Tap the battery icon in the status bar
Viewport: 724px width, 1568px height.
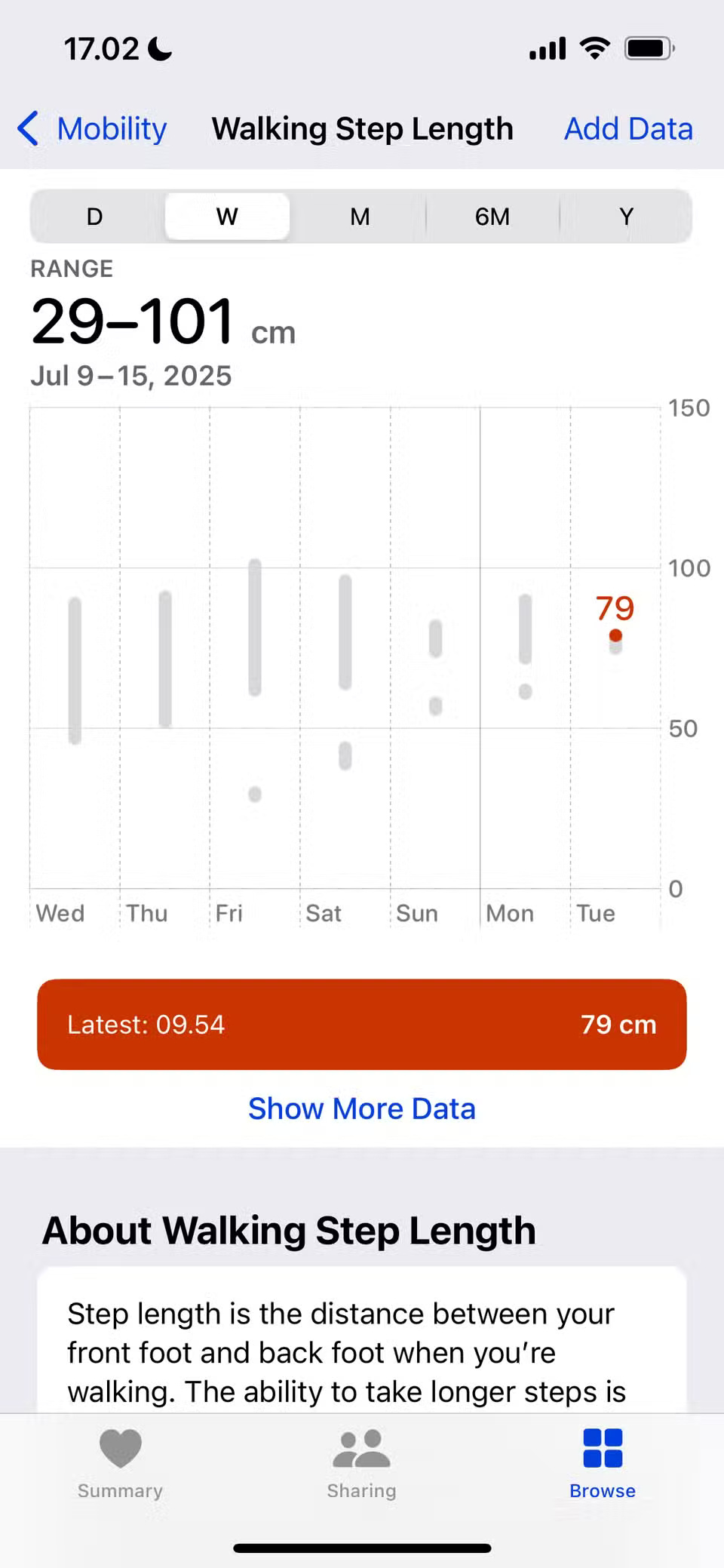(x=649, y=48)
